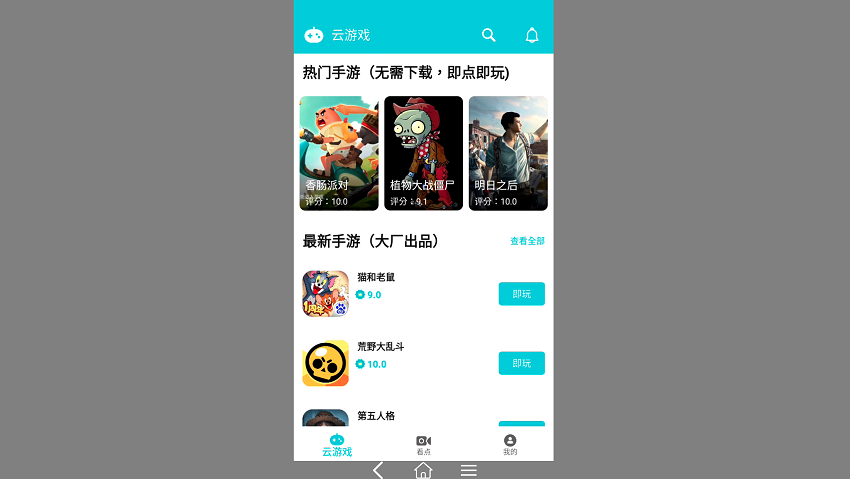Open the notifications bell

[532, 35]
